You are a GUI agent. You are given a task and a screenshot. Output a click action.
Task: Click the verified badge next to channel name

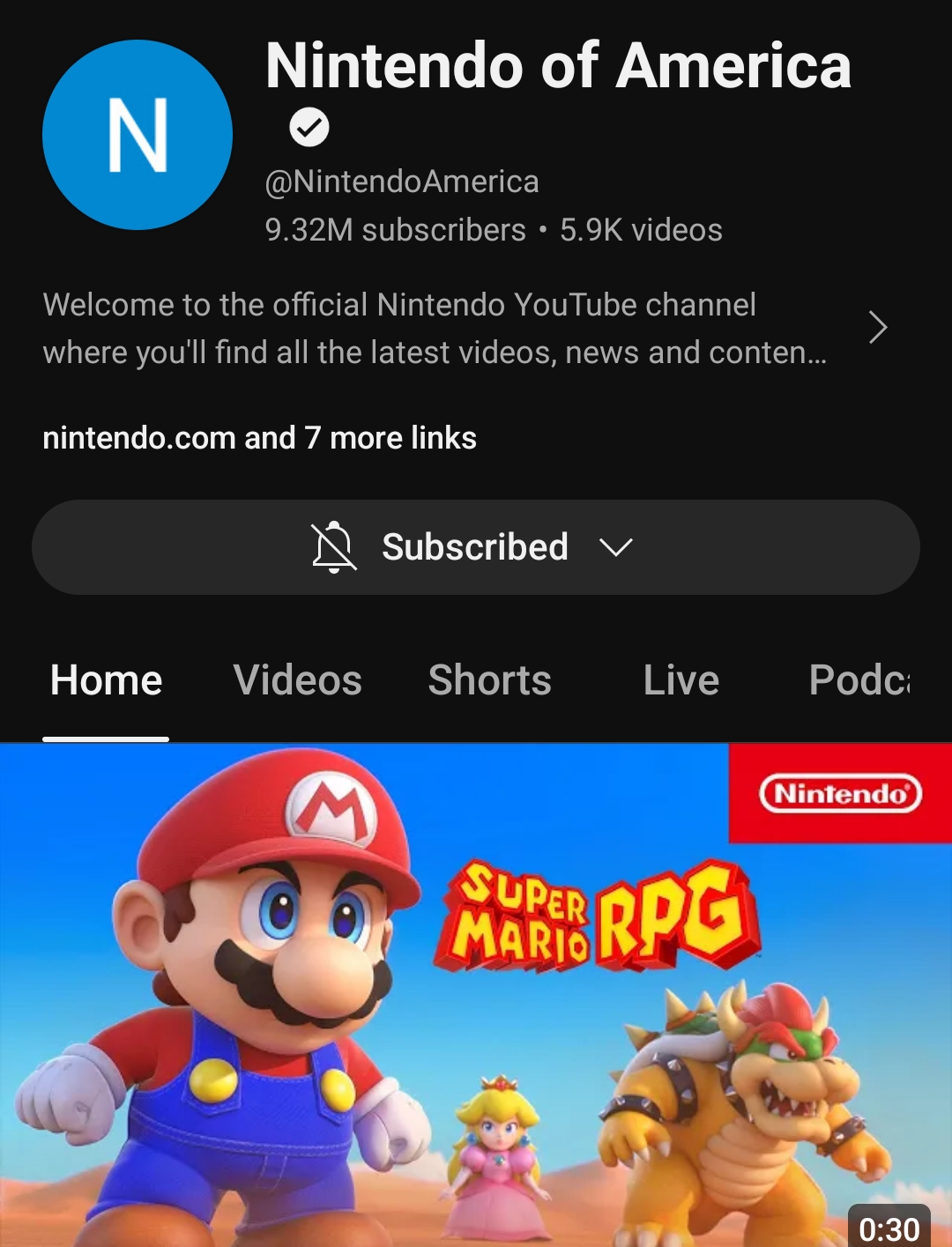(308, 126)
